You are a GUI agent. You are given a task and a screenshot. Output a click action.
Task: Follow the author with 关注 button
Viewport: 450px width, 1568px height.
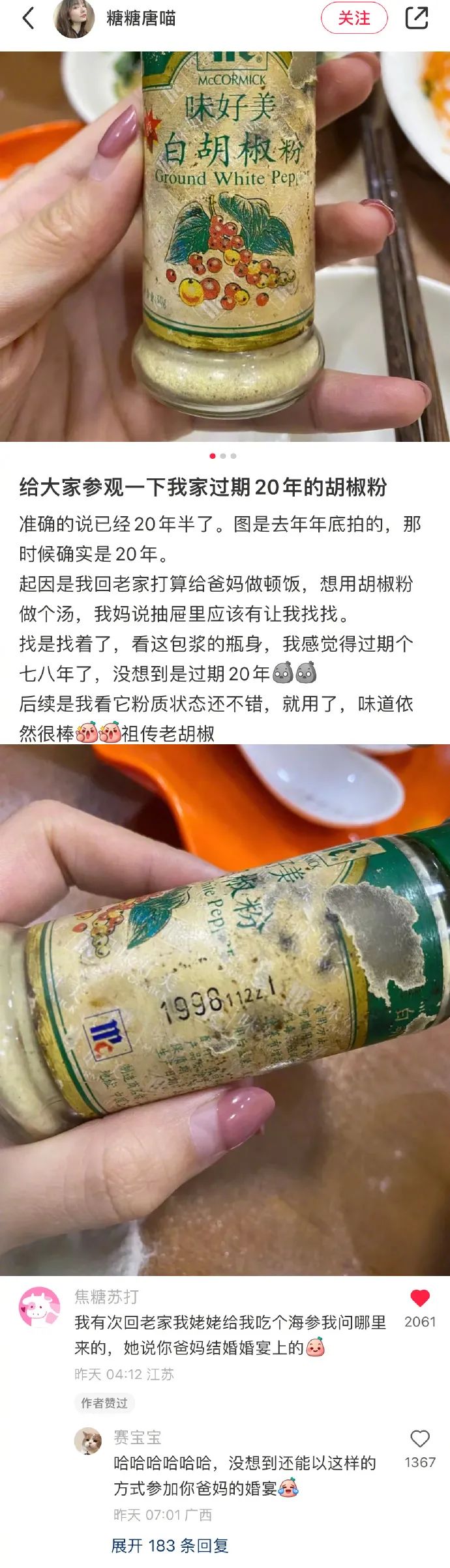[353, 18]
